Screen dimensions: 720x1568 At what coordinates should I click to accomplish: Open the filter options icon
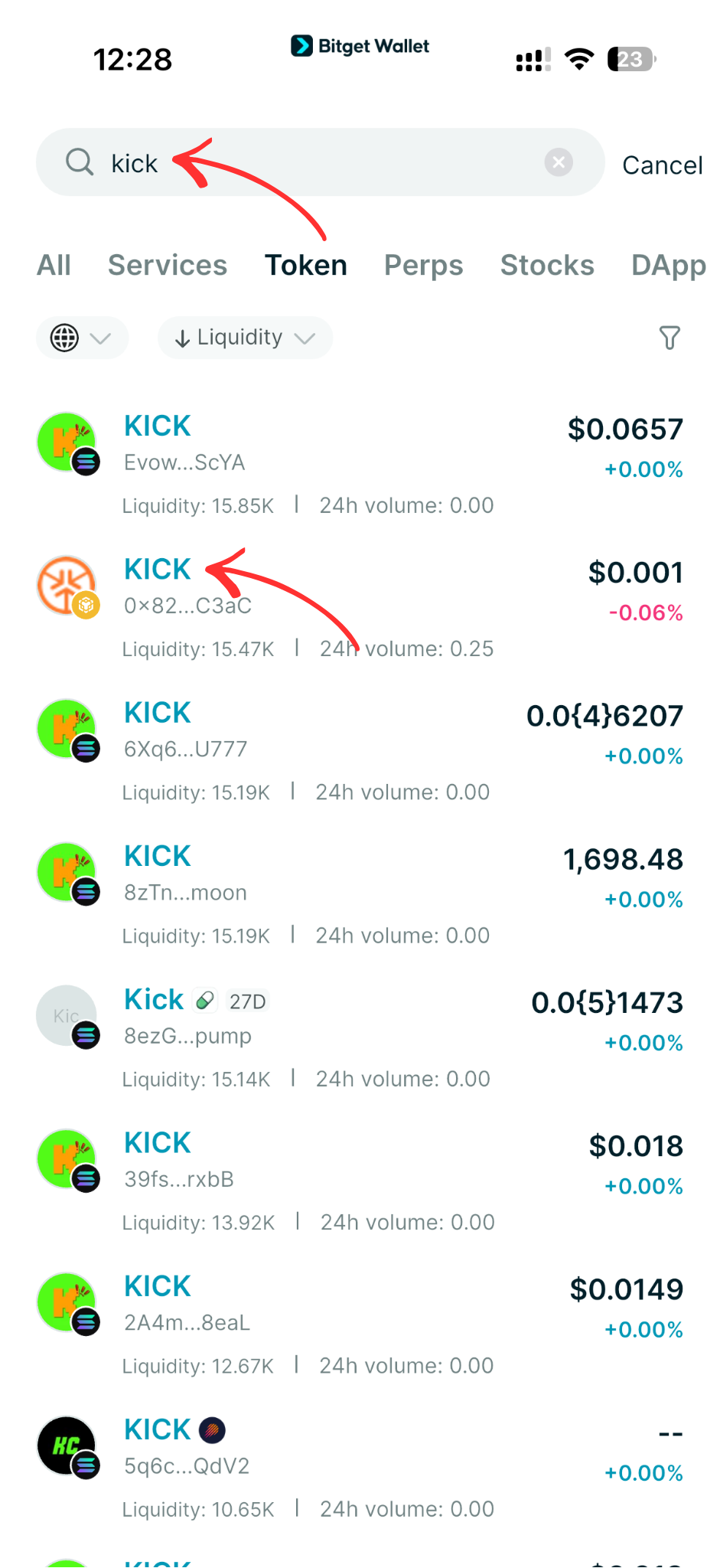(670, 338)
